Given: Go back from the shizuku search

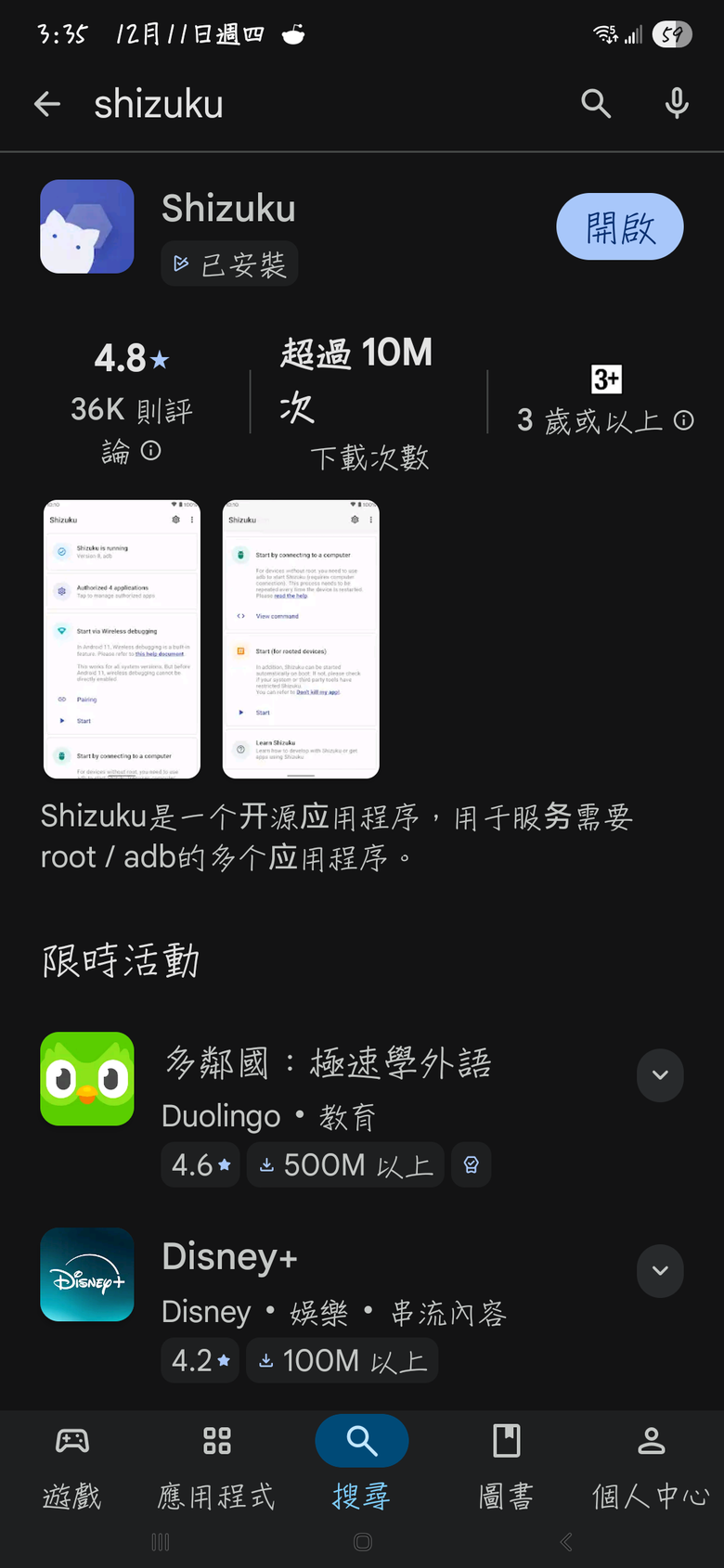Looking at the screenshot, I should click(x=47, y=104).
